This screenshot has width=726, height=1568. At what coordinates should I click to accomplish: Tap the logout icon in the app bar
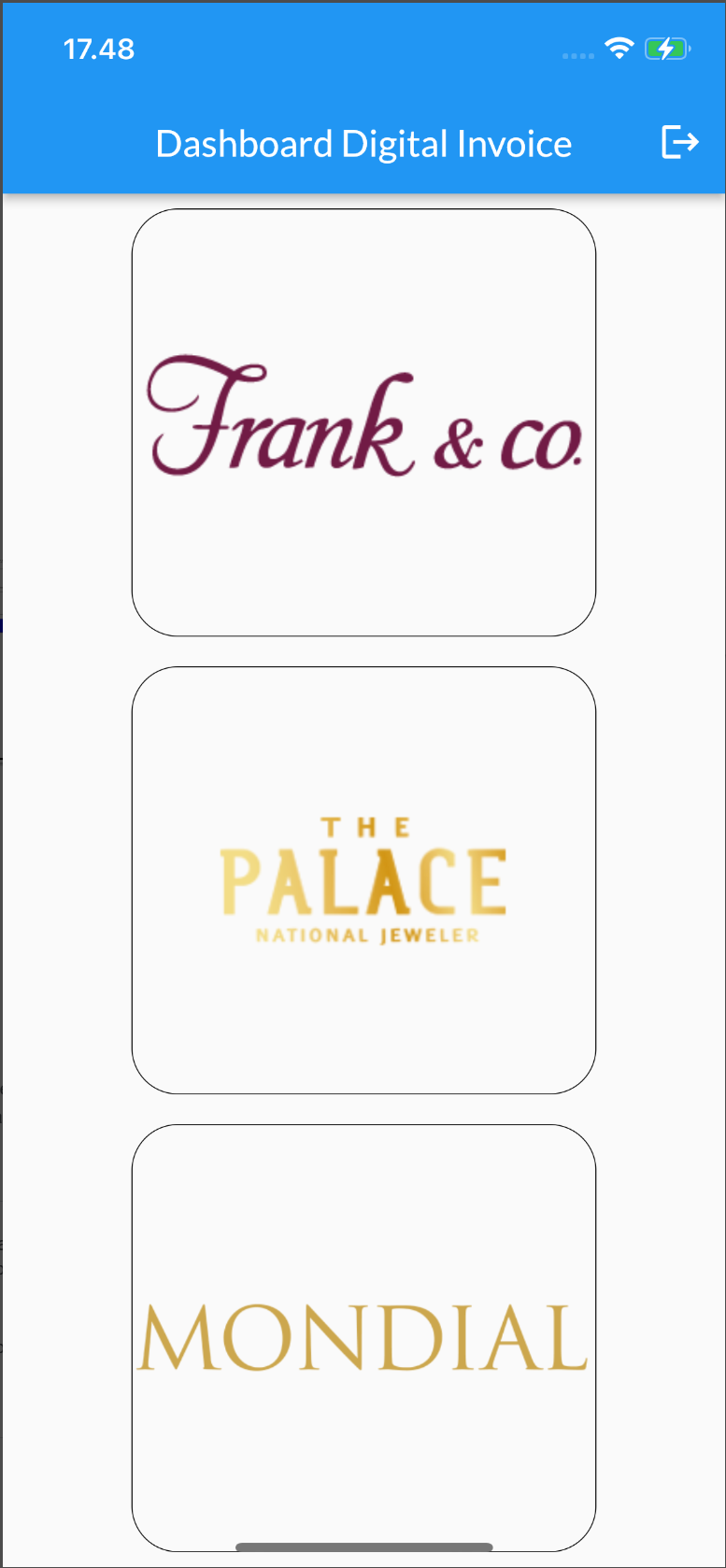tap(679, 142)
